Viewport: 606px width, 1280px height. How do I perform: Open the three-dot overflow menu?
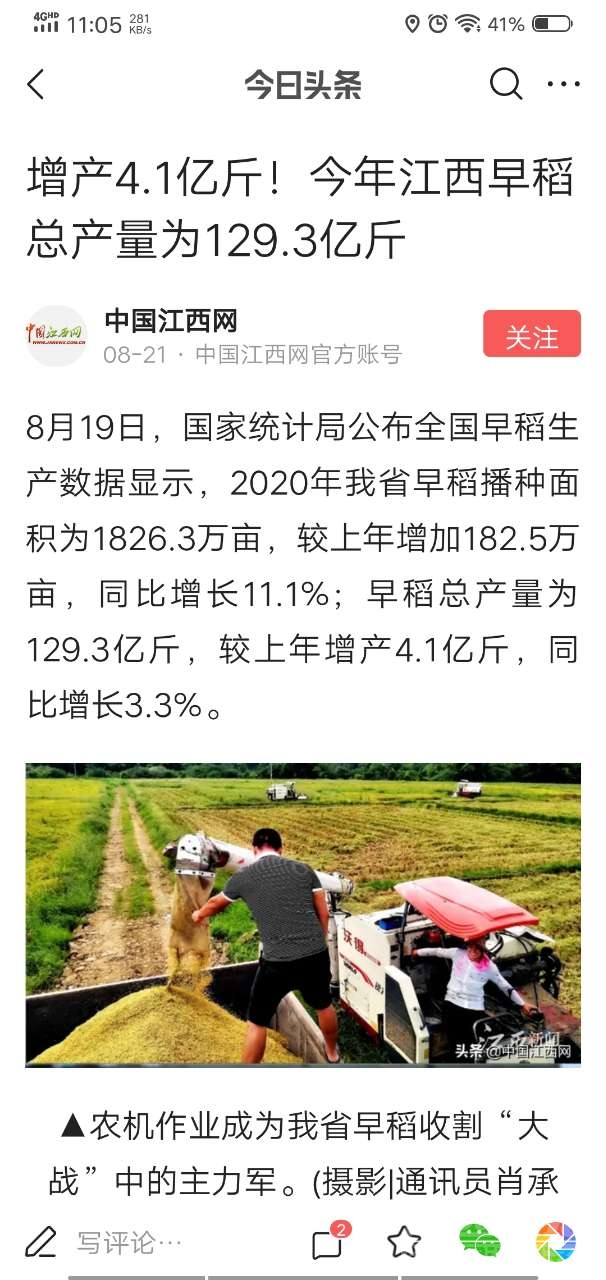pos(563,85)
